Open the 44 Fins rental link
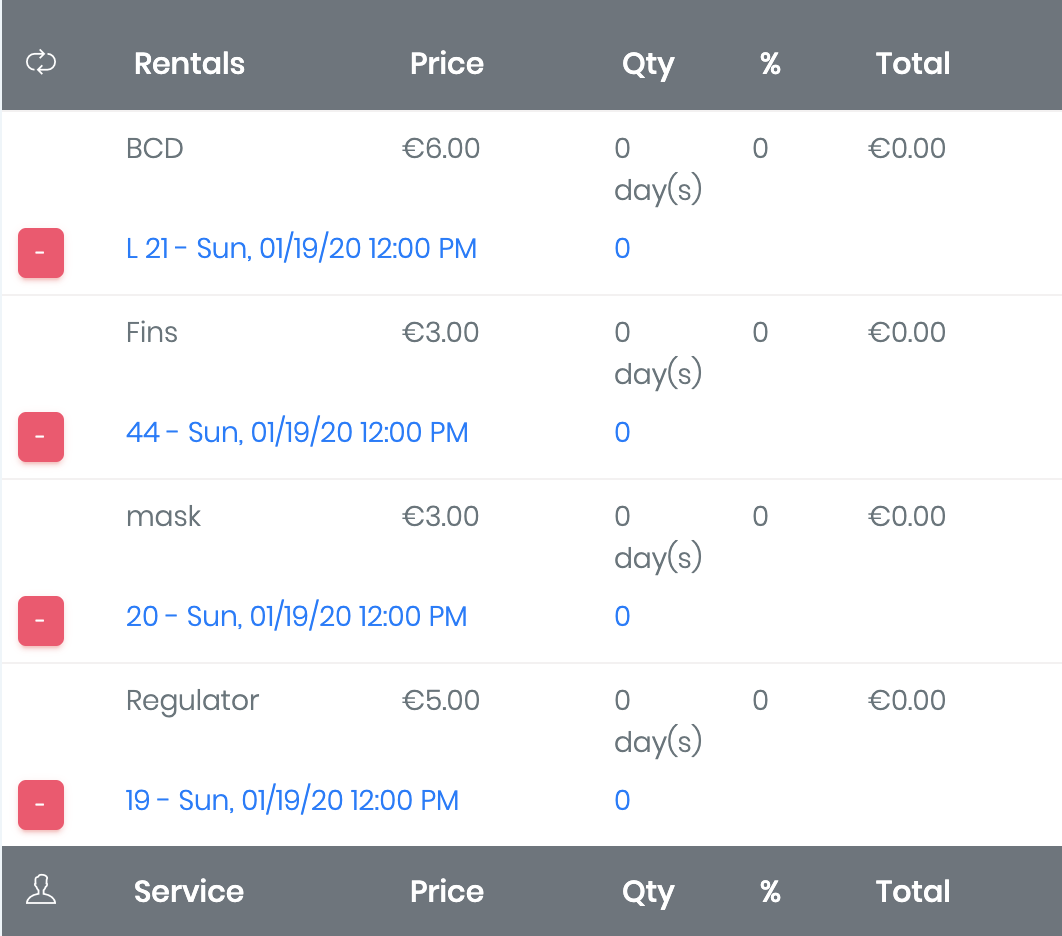 (297, 432)
